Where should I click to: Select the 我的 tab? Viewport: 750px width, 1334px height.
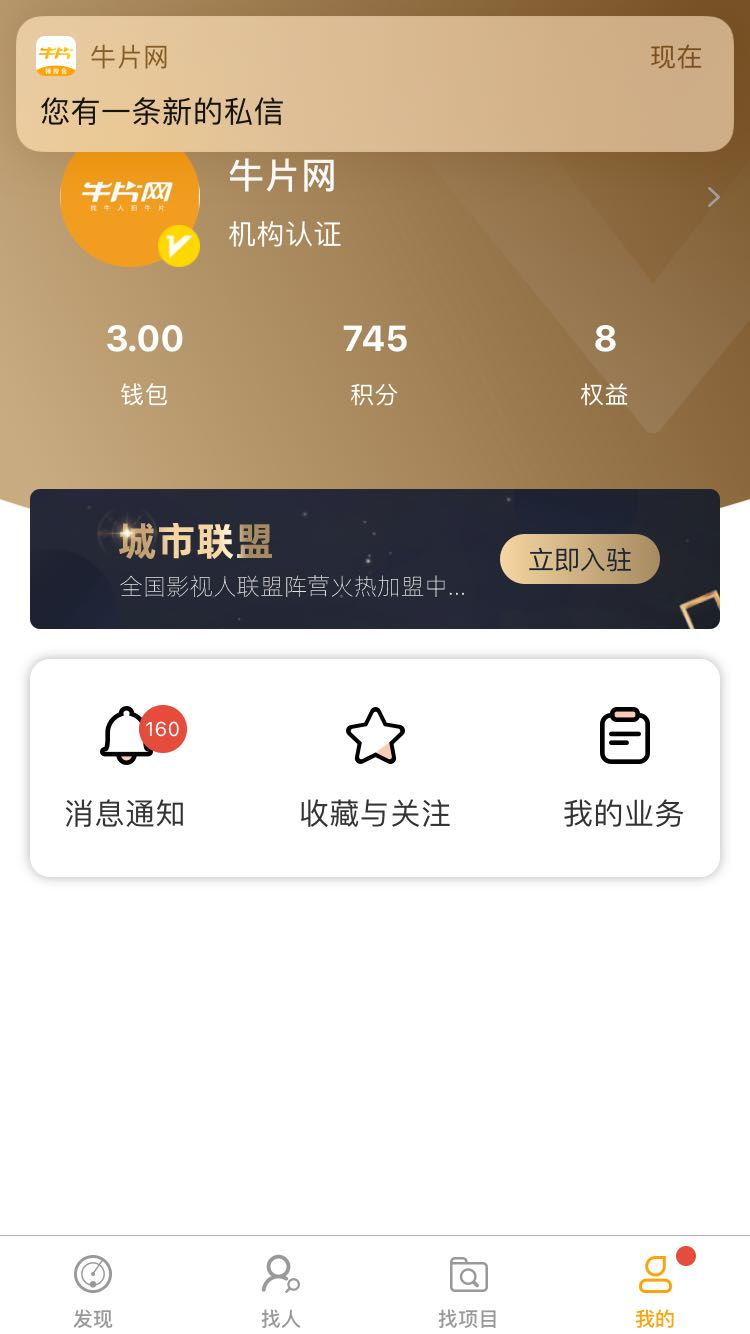coord(655,1290)
